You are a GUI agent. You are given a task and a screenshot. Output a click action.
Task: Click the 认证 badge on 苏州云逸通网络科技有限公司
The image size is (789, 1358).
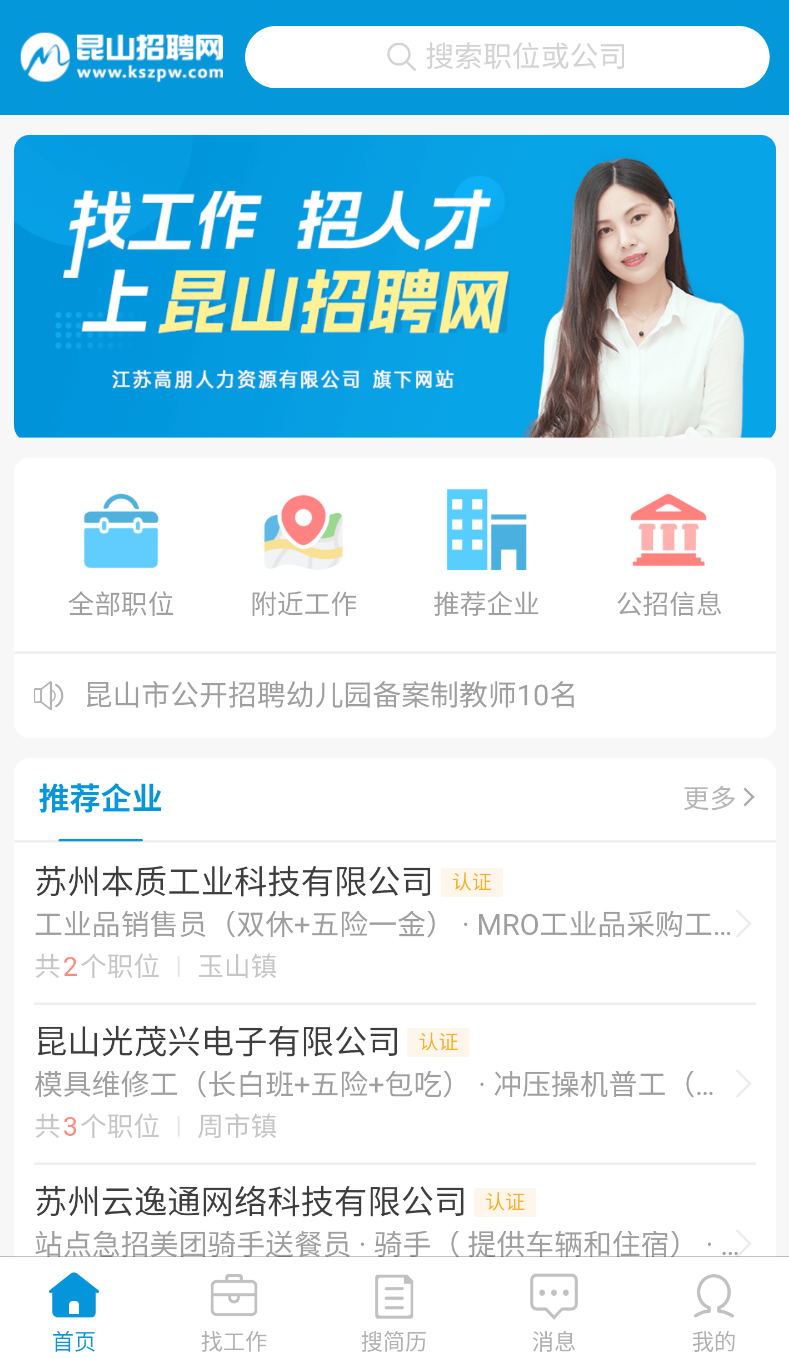pos(506,1202)
